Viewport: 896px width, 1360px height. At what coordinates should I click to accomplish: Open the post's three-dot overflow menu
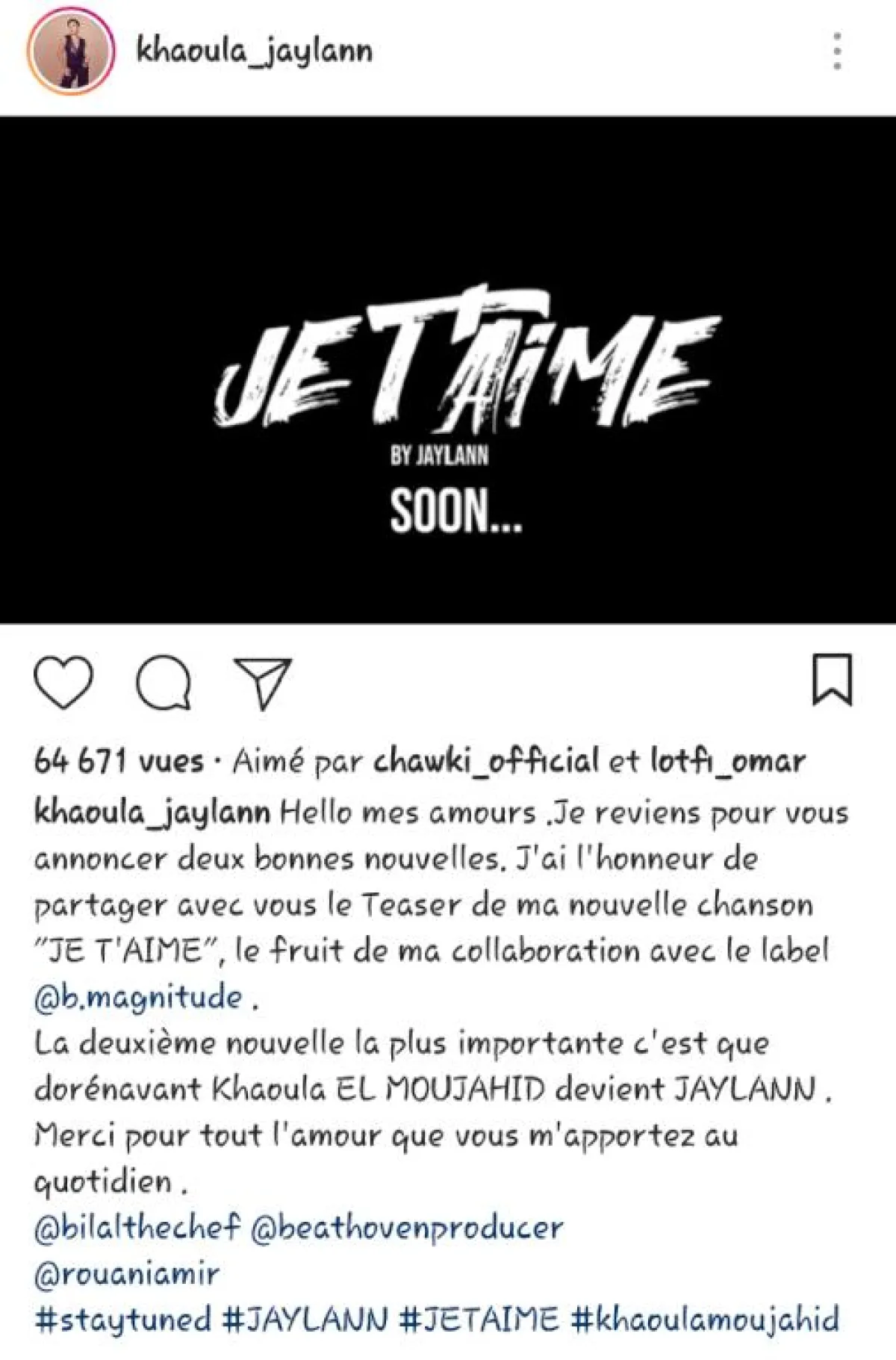tap(837, 52)
